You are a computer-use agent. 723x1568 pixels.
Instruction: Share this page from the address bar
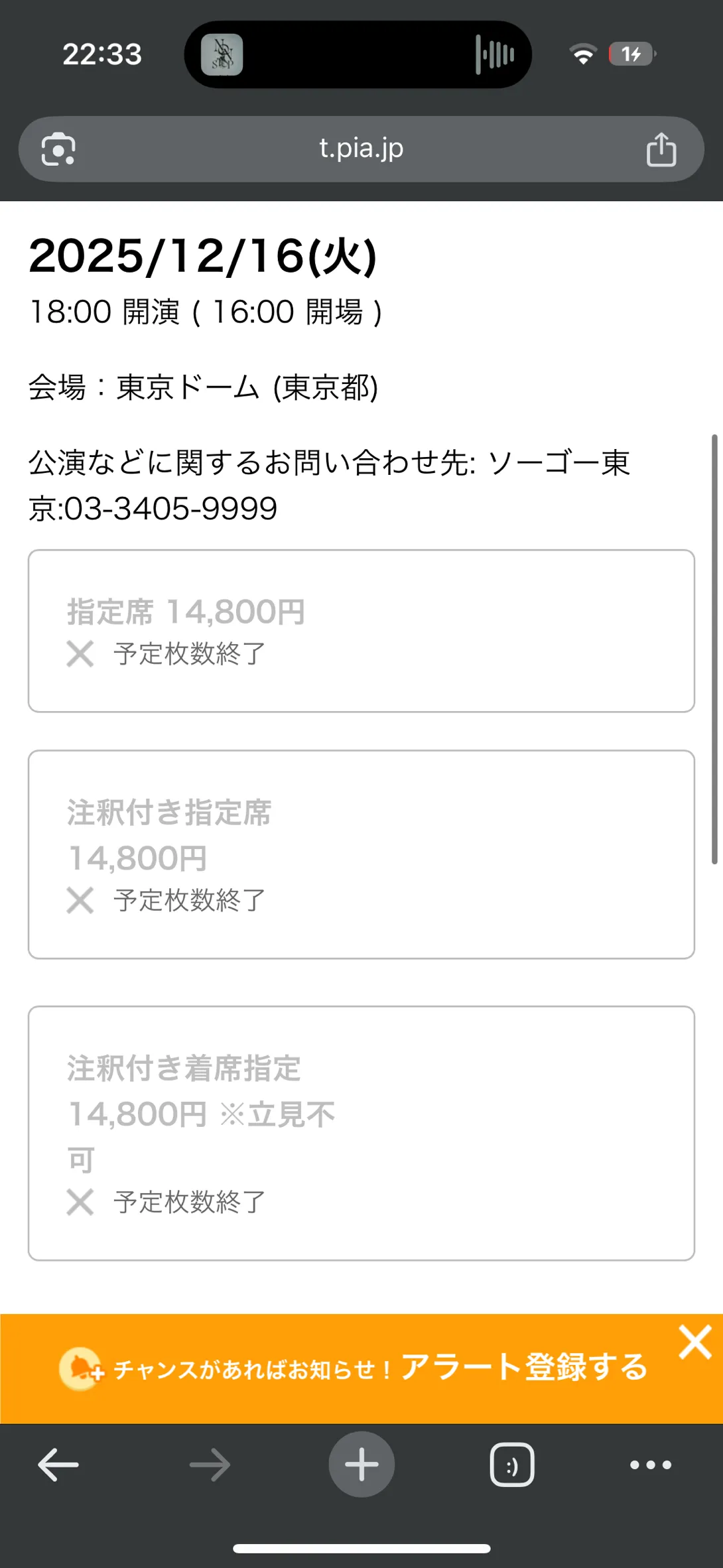tap(661, 149)
